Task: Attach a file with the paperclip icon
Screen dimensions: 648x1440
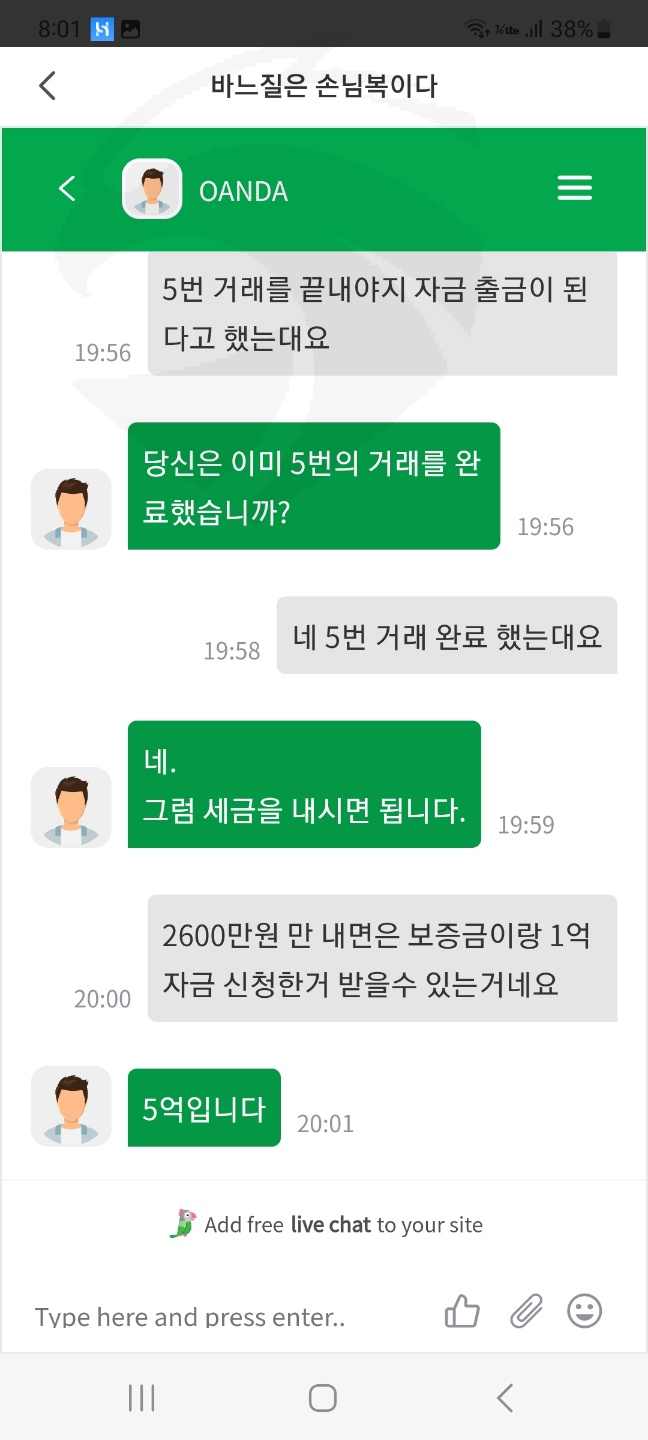Action: [526, 1311]
